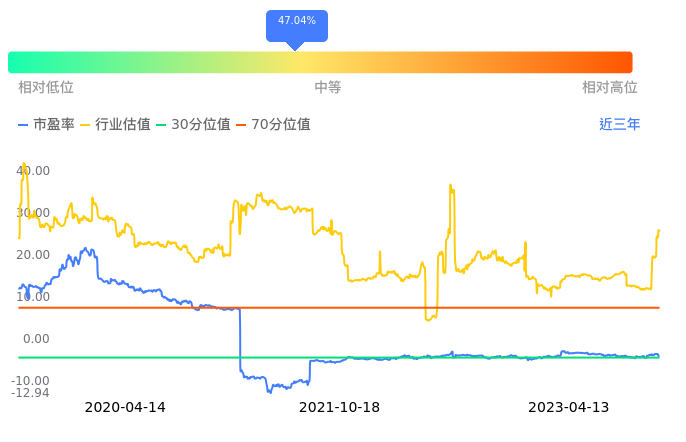
Task: Toggle the 市盈率 legend series
Action: [46, 125]
